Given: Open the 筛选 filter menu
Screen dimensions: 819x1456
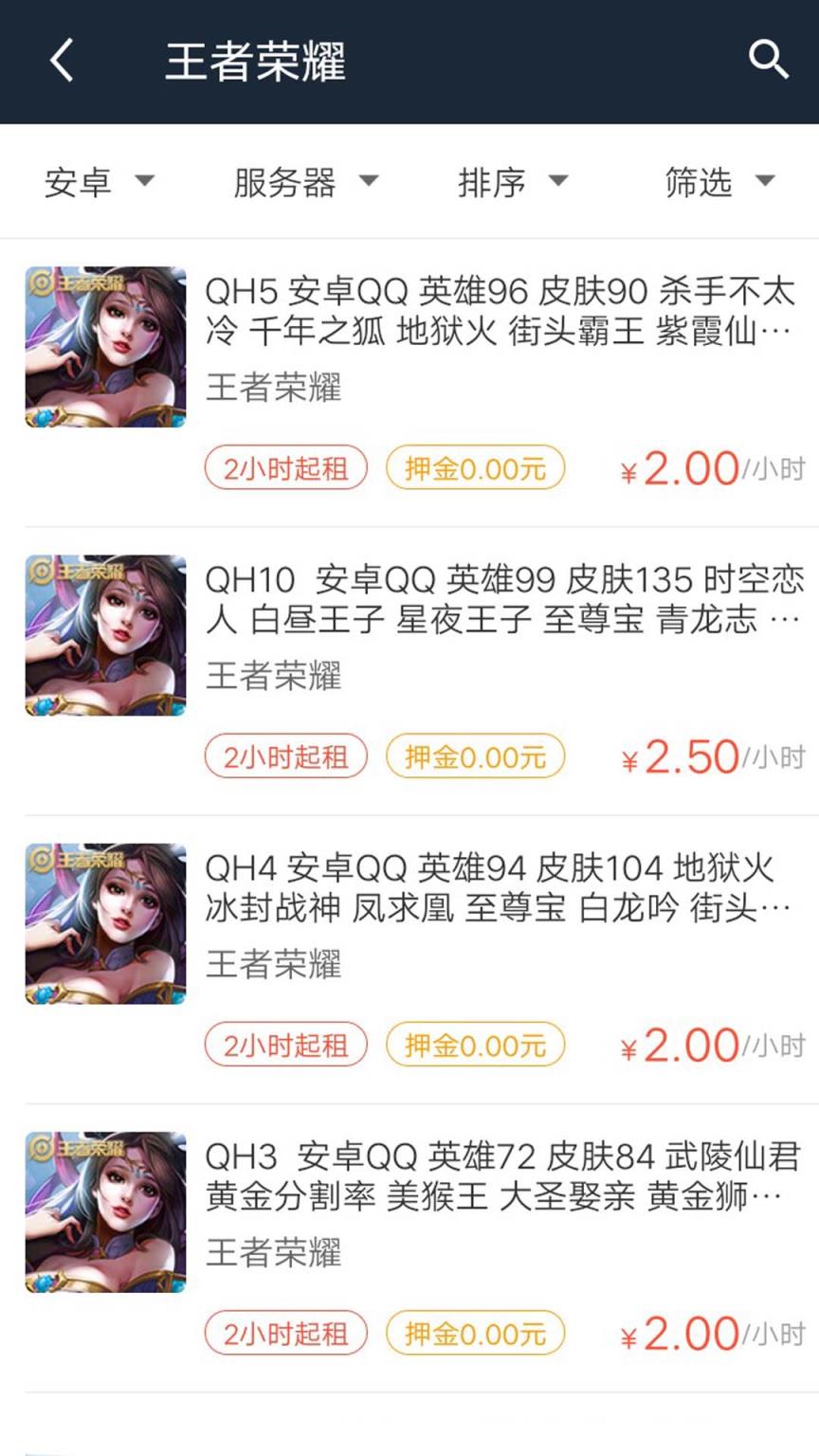Looking at the screenshot, I should 719,182.
